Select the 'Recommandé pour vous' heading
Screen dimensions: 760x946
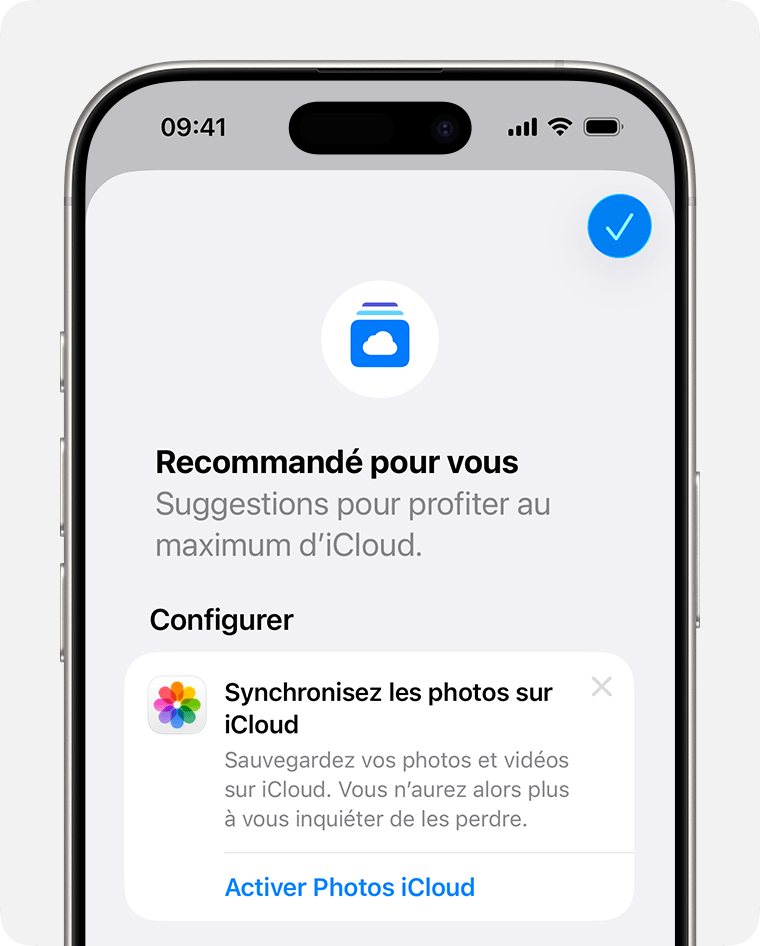335,462
